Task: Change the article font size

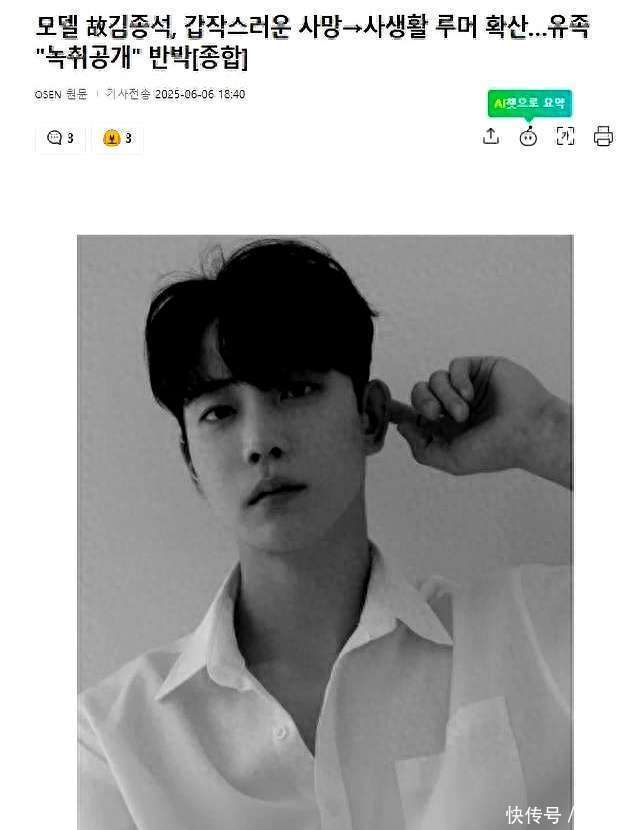Action: pyautogui.click(x=565, y=137)
